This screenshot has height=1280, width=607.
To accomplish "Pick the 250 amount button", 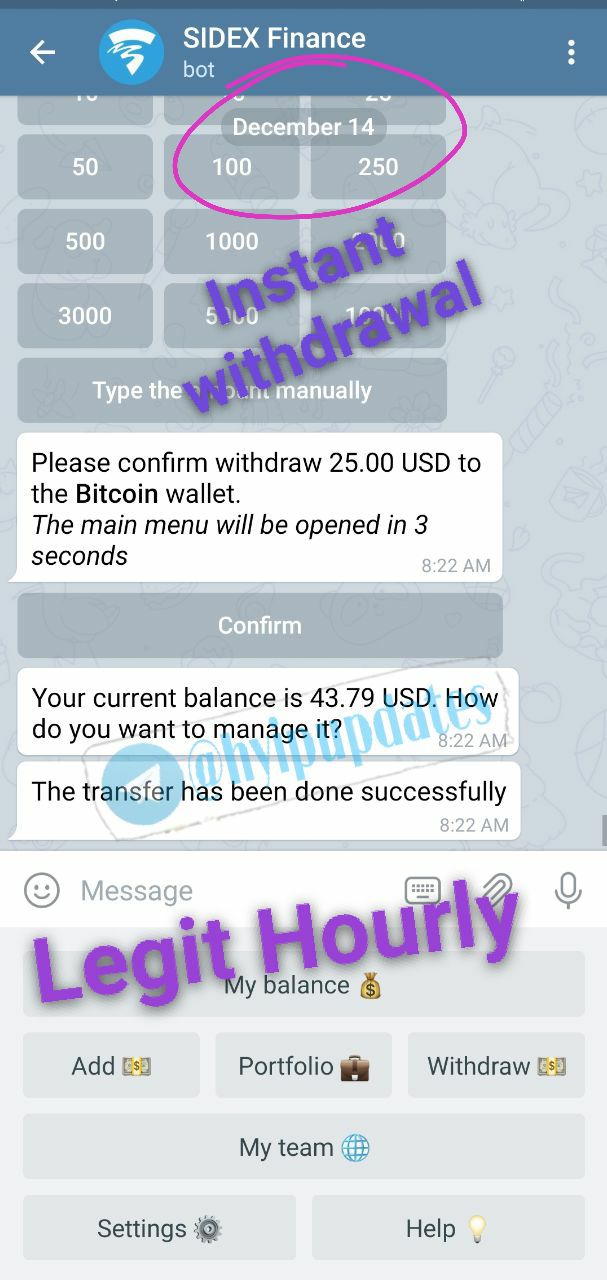I will pos(378,167).
